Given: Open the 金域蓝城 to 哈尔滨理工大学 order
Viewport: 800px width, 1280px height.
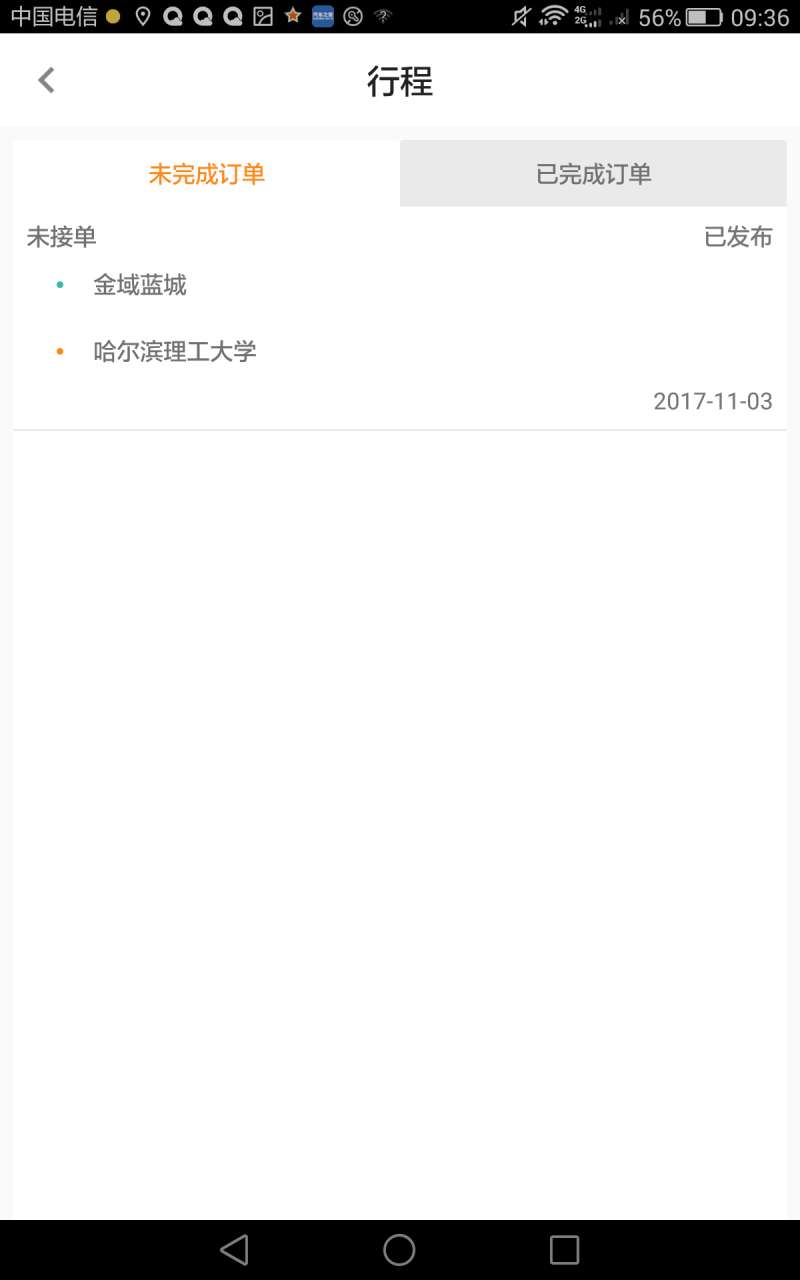Looking at the screenshot, I should [400, 319].
